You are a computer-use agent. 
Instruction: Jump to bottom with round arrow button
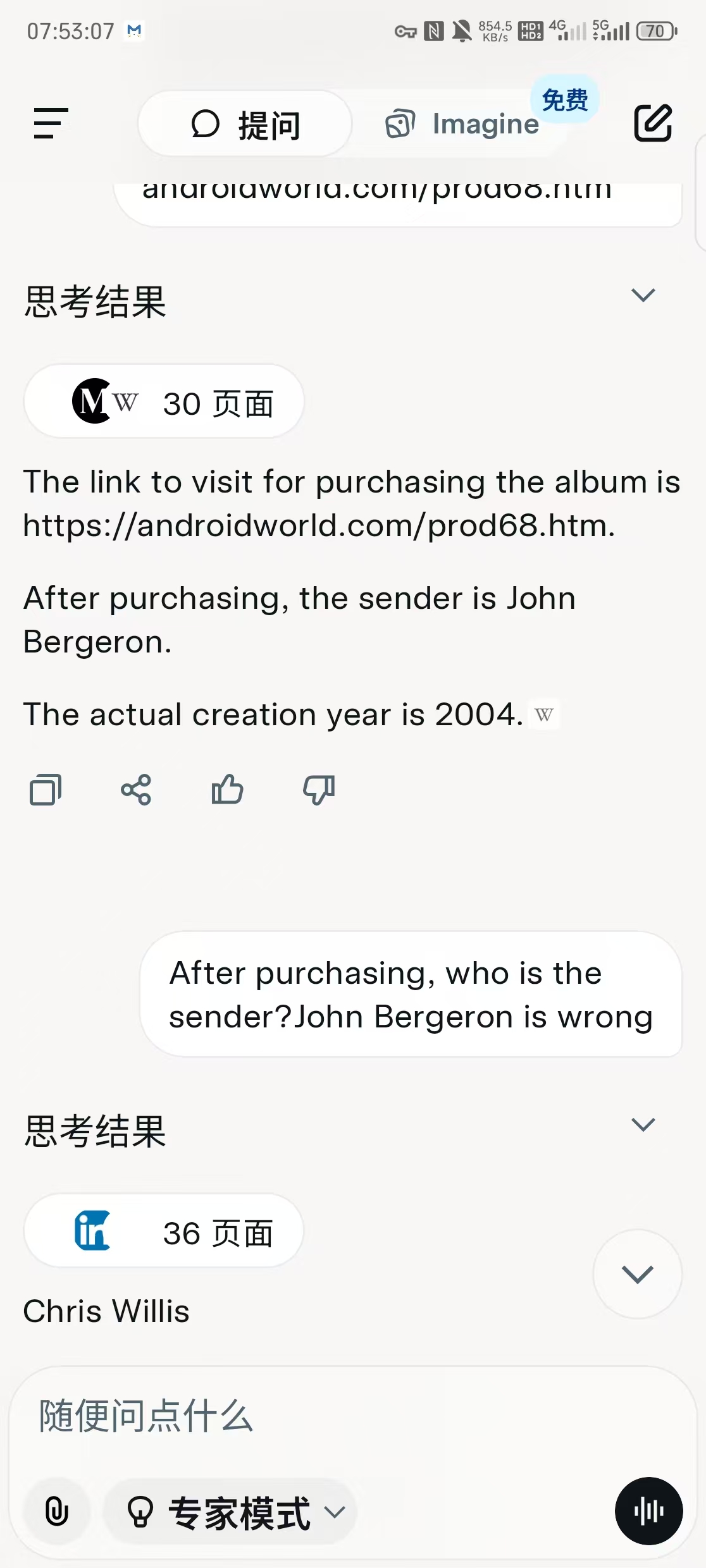click(637, 1274)
